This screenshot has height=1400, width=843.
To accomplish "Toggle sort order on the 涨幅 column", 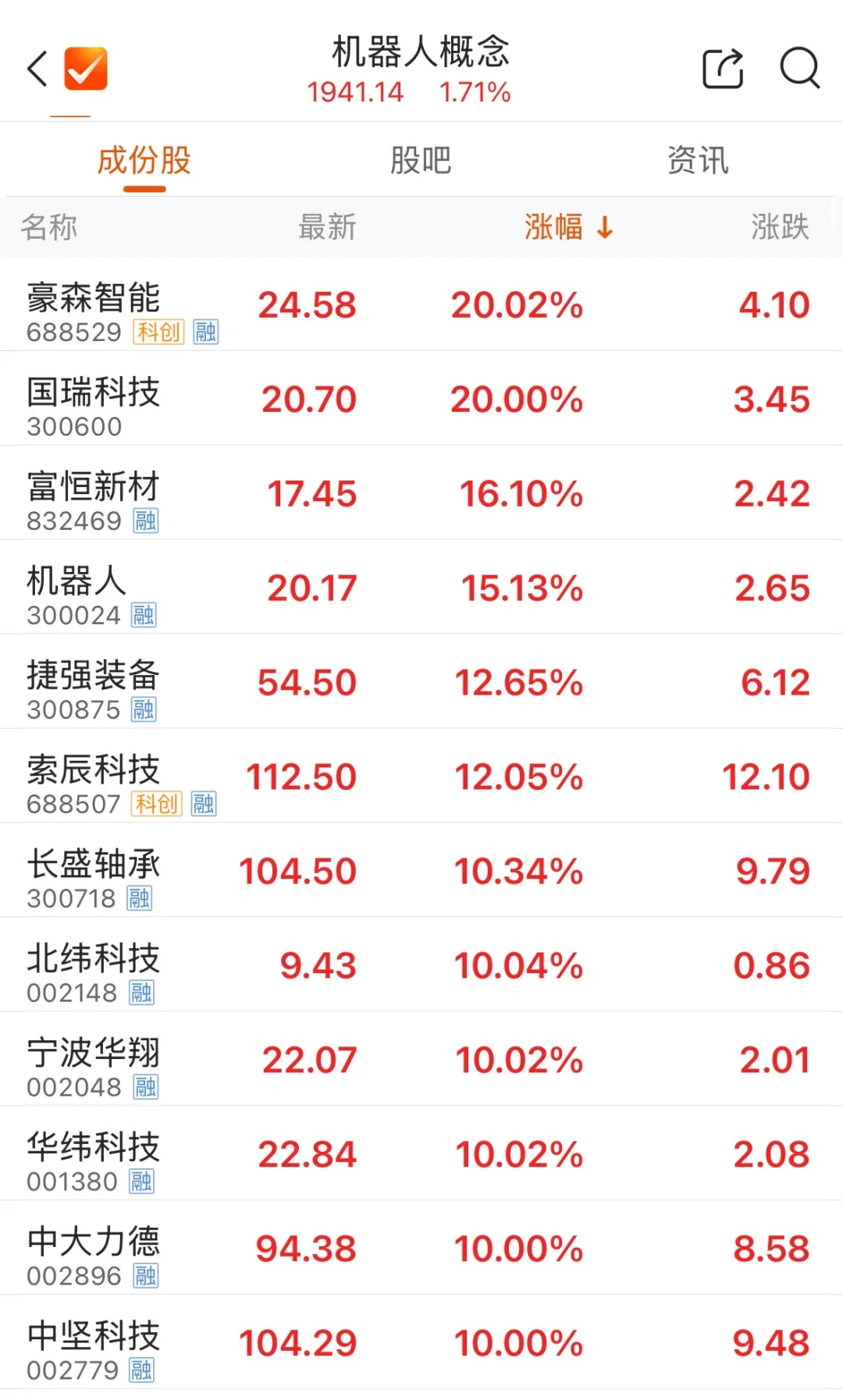I will click(556, 227).
